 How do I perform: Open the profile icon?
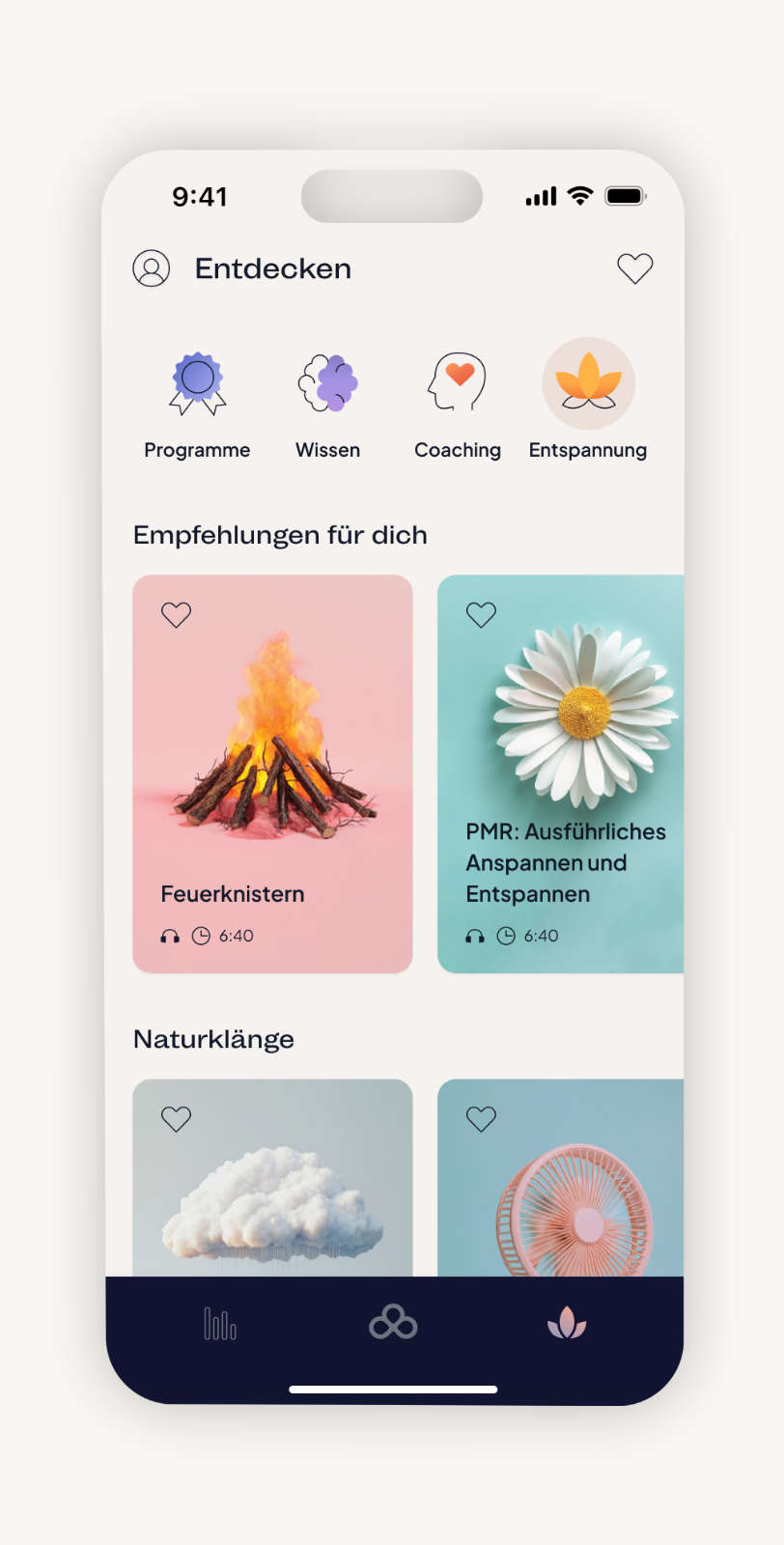[x=152, y=268]
